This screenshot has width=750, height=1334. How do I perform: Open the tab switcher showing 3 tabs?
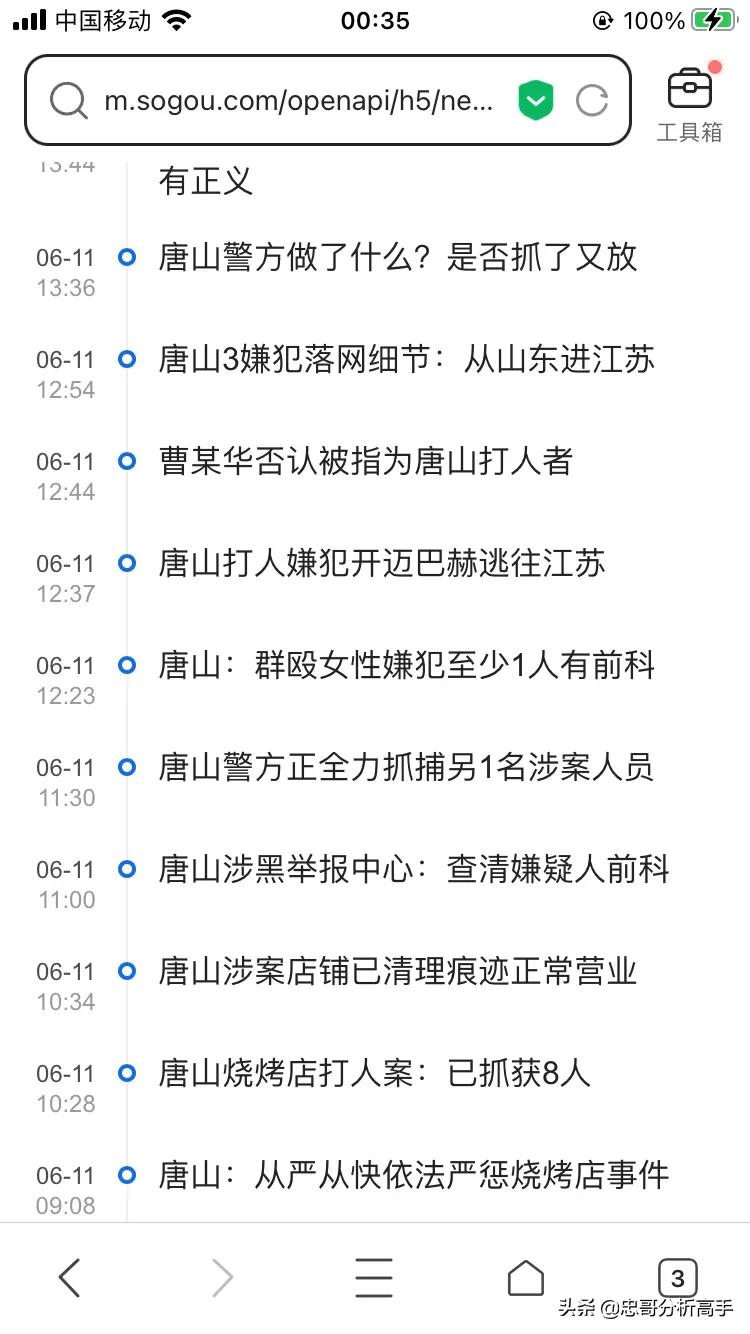(678, 1277)
